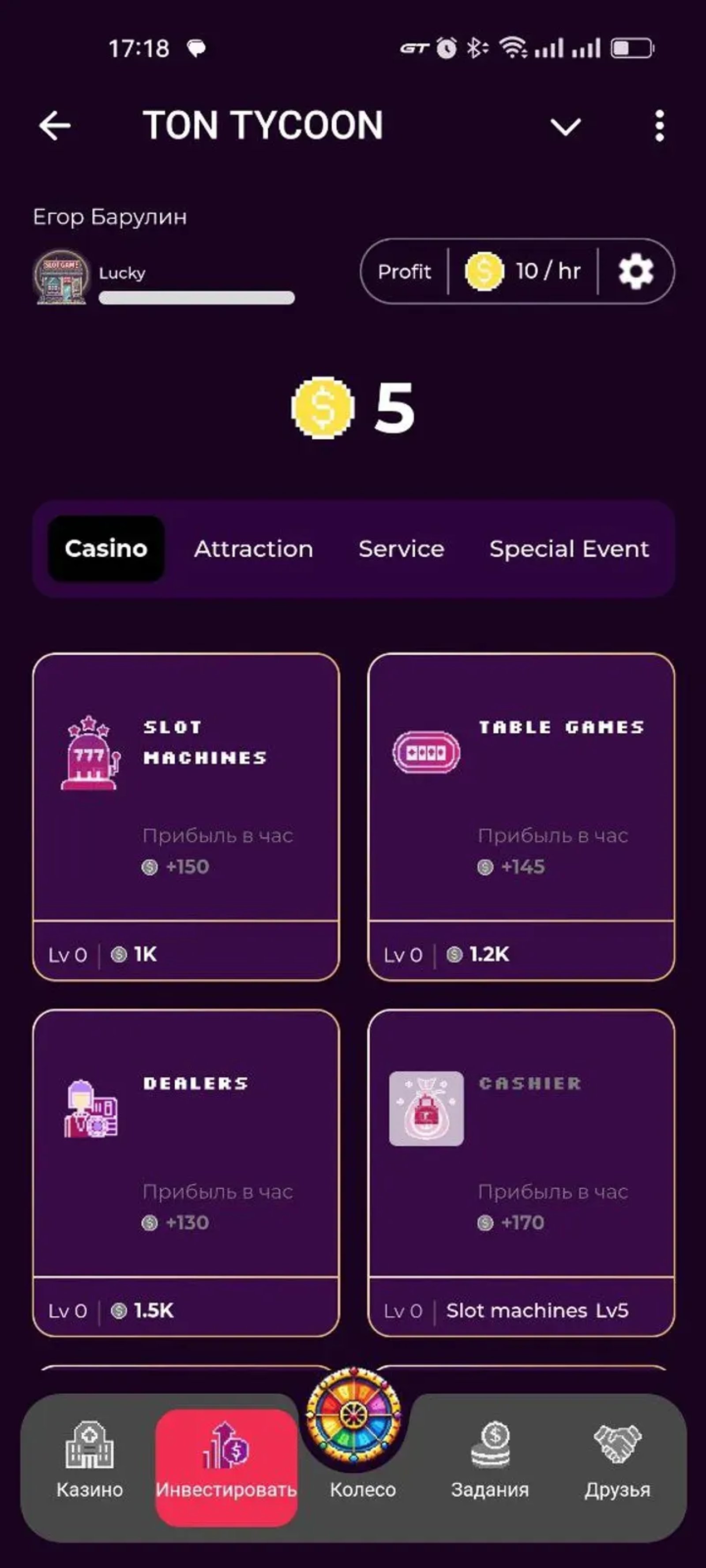The image size is (706, 1568).
Task: Open the Table Games upgrade card
Action: [x=521, y=816]
